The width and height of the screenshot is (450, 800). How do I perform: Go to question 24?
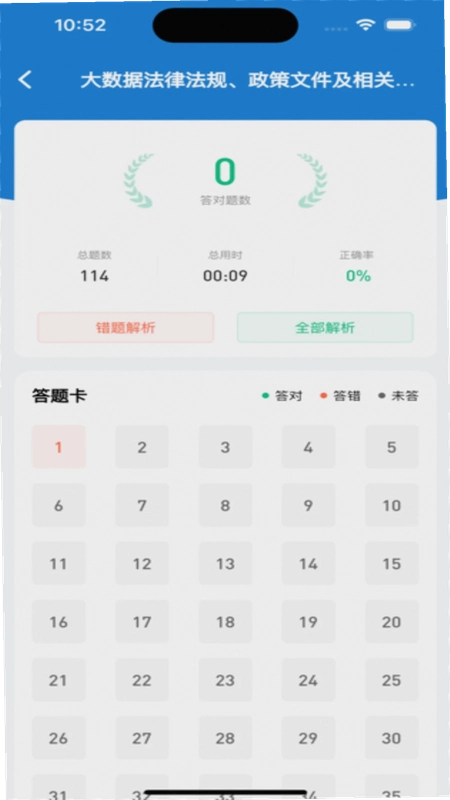(x=308, y=680)
